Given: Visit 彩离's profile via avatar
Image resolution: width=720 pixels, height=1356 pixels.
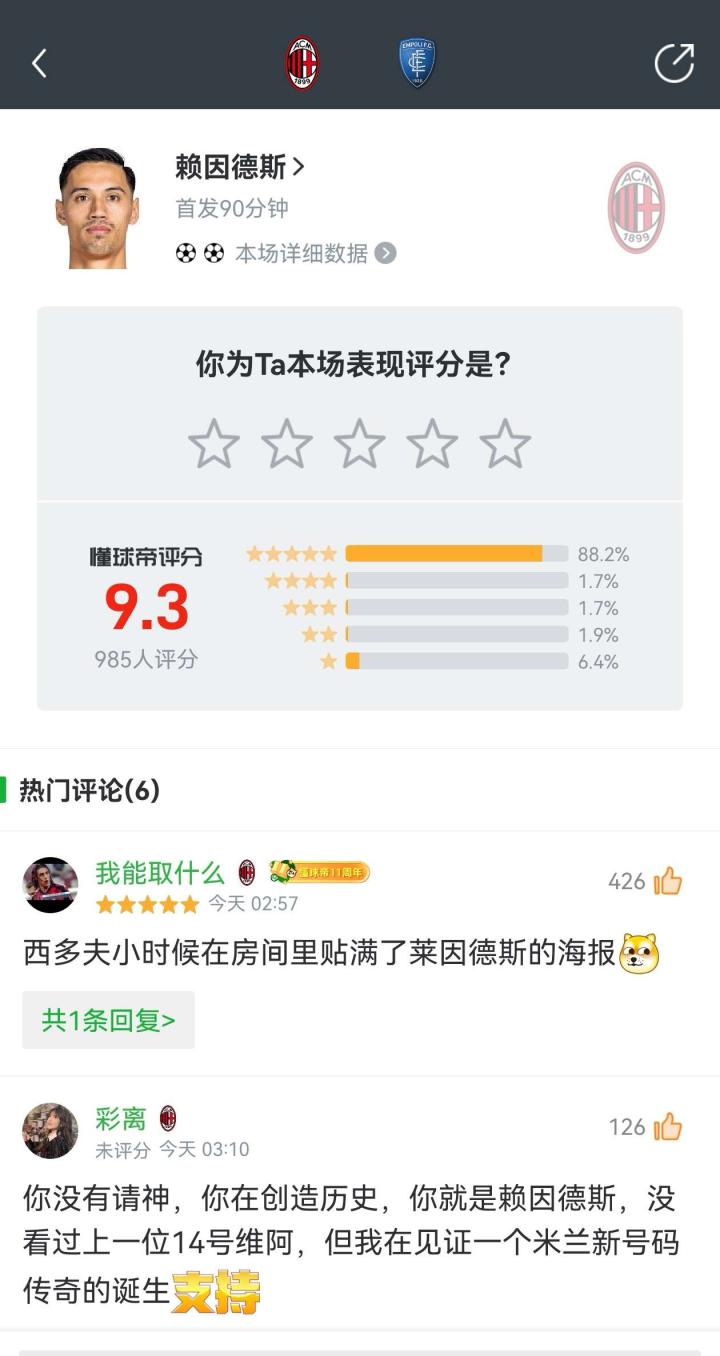Looking at the screenshot, I should click(x=50, y=1131).
